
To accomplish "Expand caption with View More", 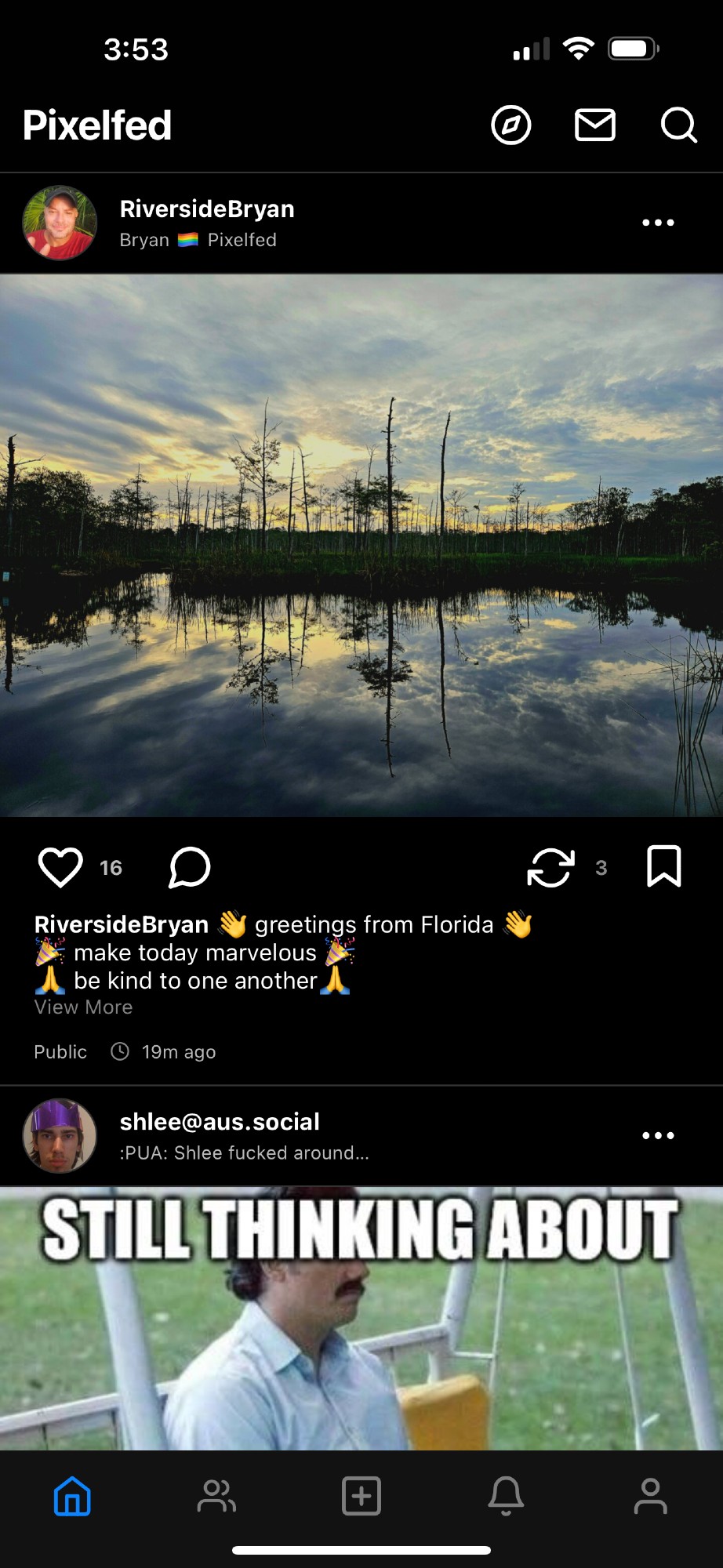I will coord(83,1007).
